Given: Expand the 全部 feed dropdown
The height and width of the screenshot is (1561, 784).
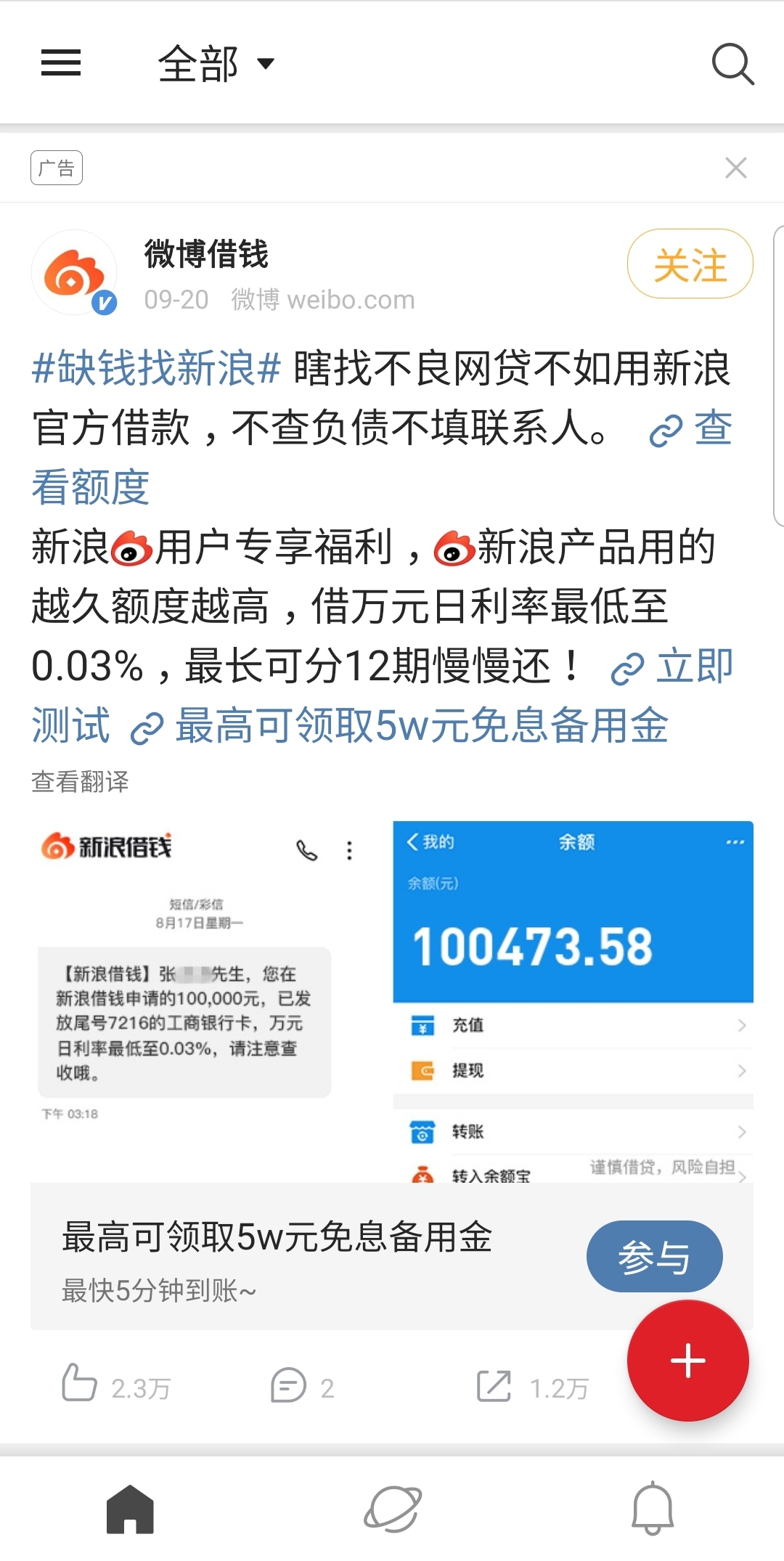Looking at the screenshot, I should (216, 64).
